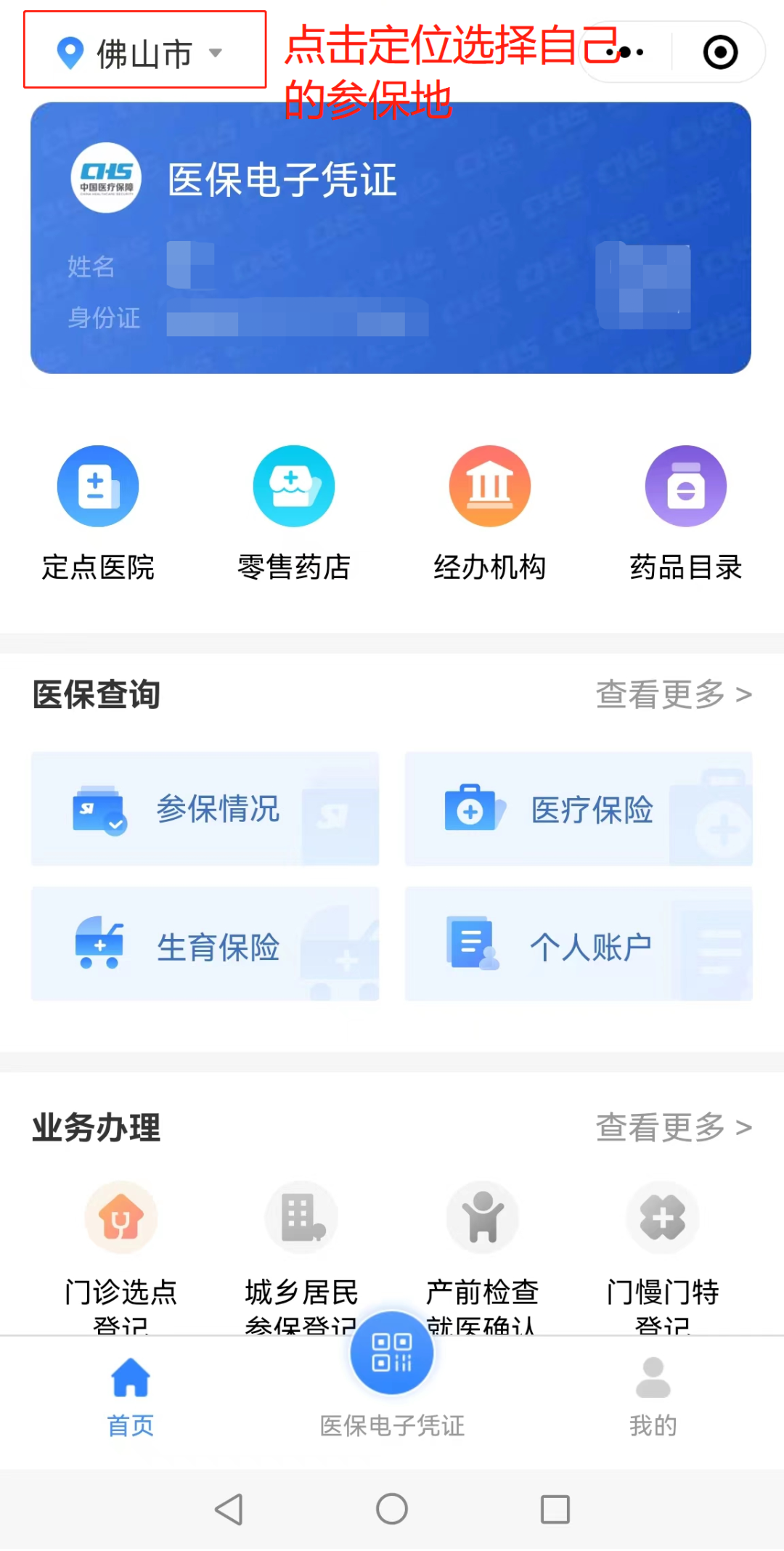Image resolution: width=784 pixels, height=1551 pixels.
Task: Open 医疗保险 query card
Action: [579, 809]
